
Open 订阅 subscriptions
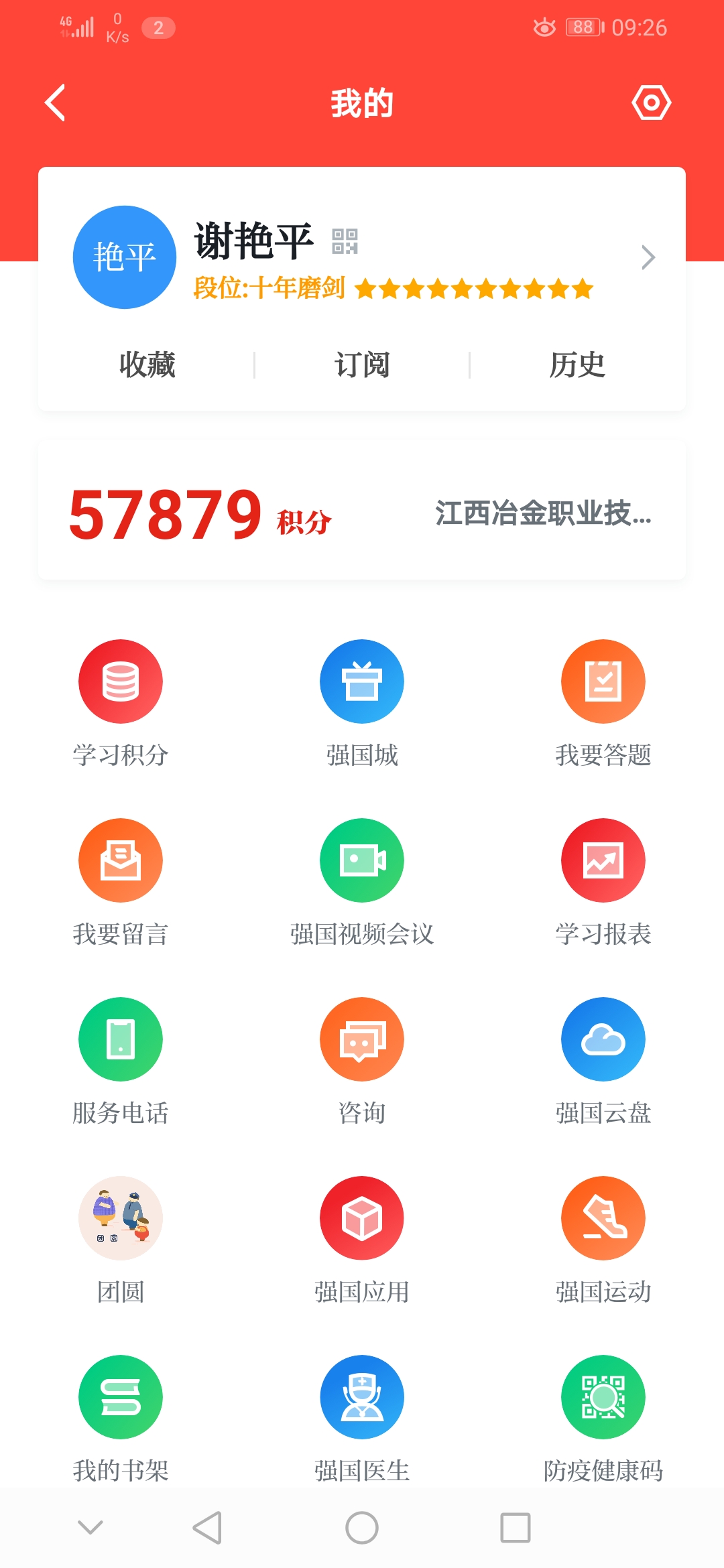[x=362, y=365]
